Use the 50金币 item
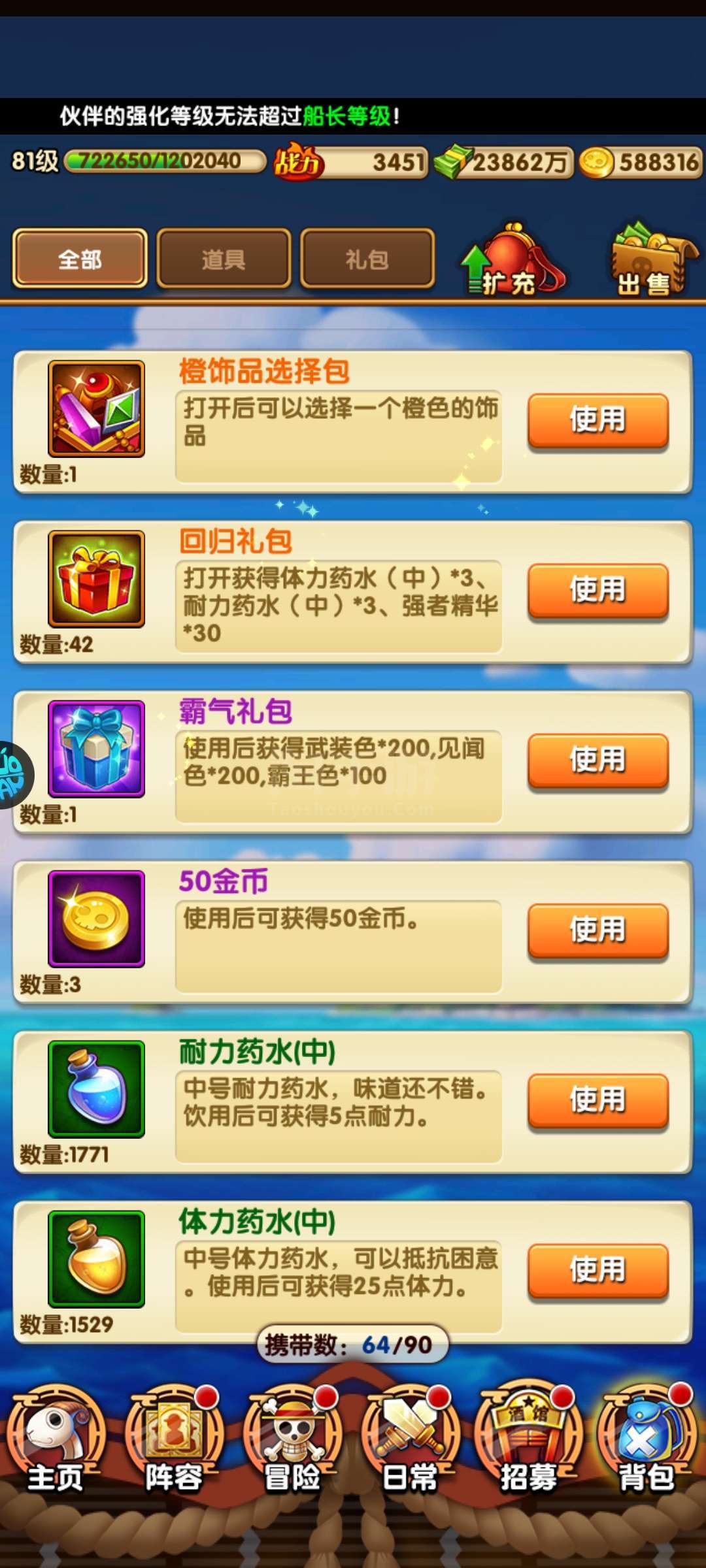 pyautogui.click(x=598, y=930)
